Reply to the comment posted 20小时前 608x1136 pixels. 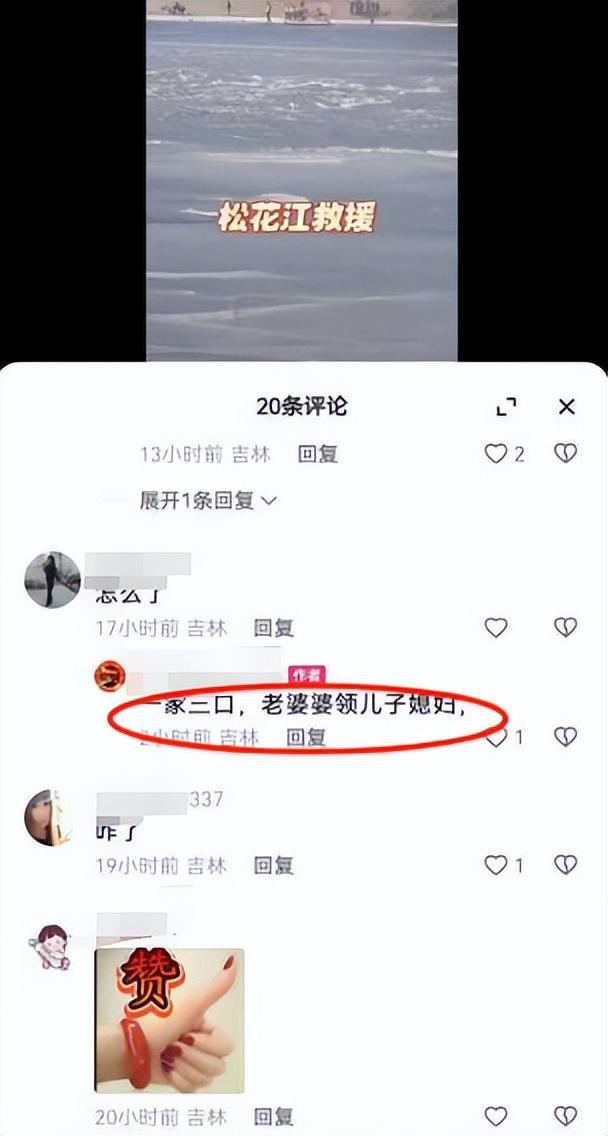(273, 1116)
